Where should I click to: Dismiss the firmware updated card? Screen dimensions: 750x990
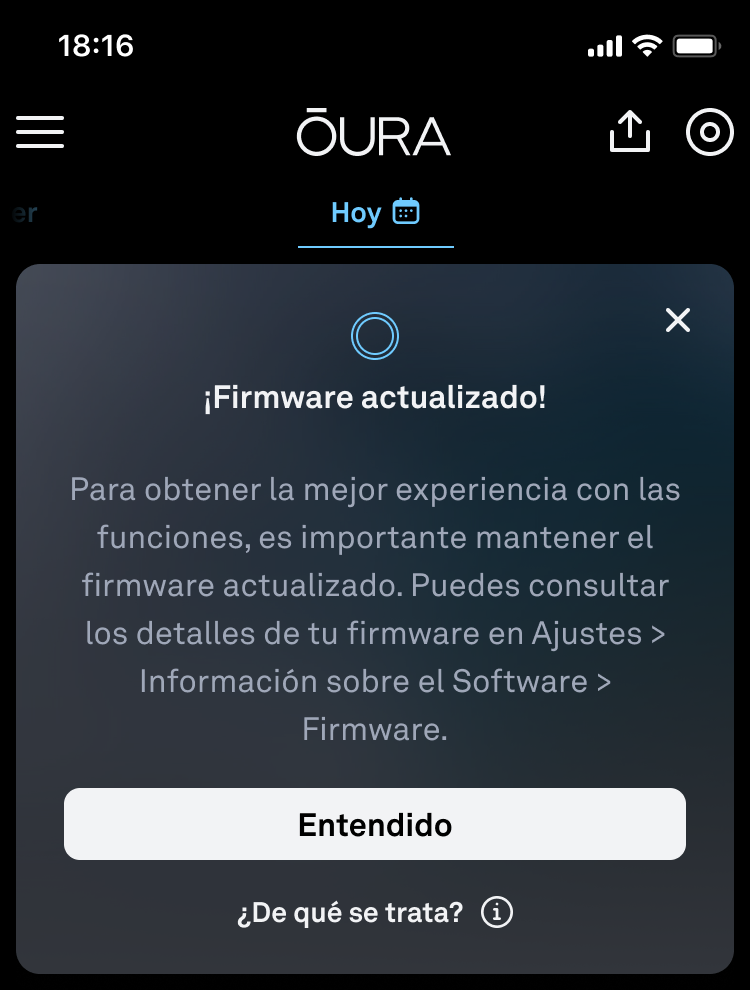click(x=678, y=320)
